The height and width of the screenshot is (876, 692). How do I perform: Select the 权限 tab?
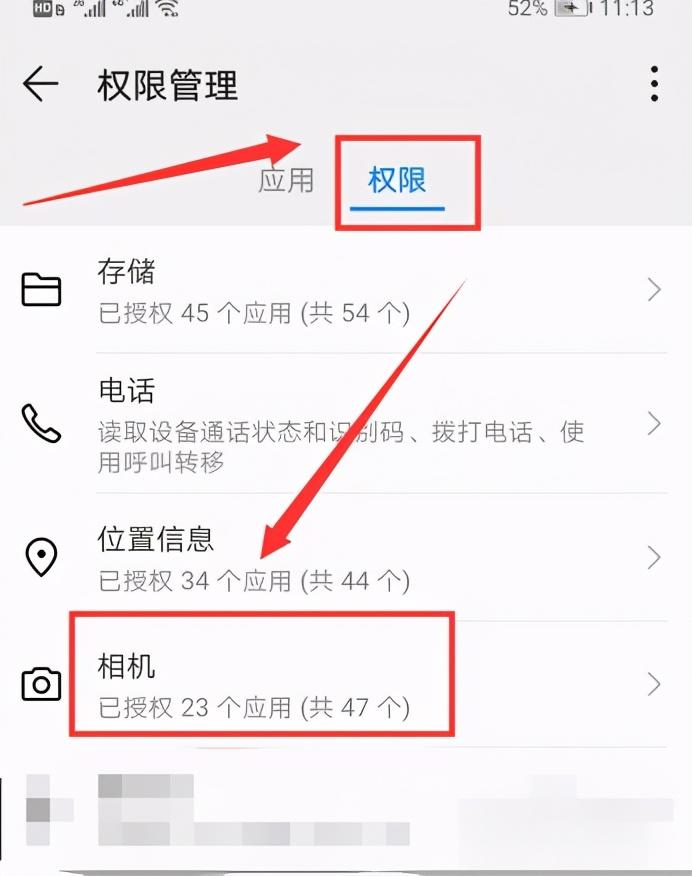click(x=397, y=180)
